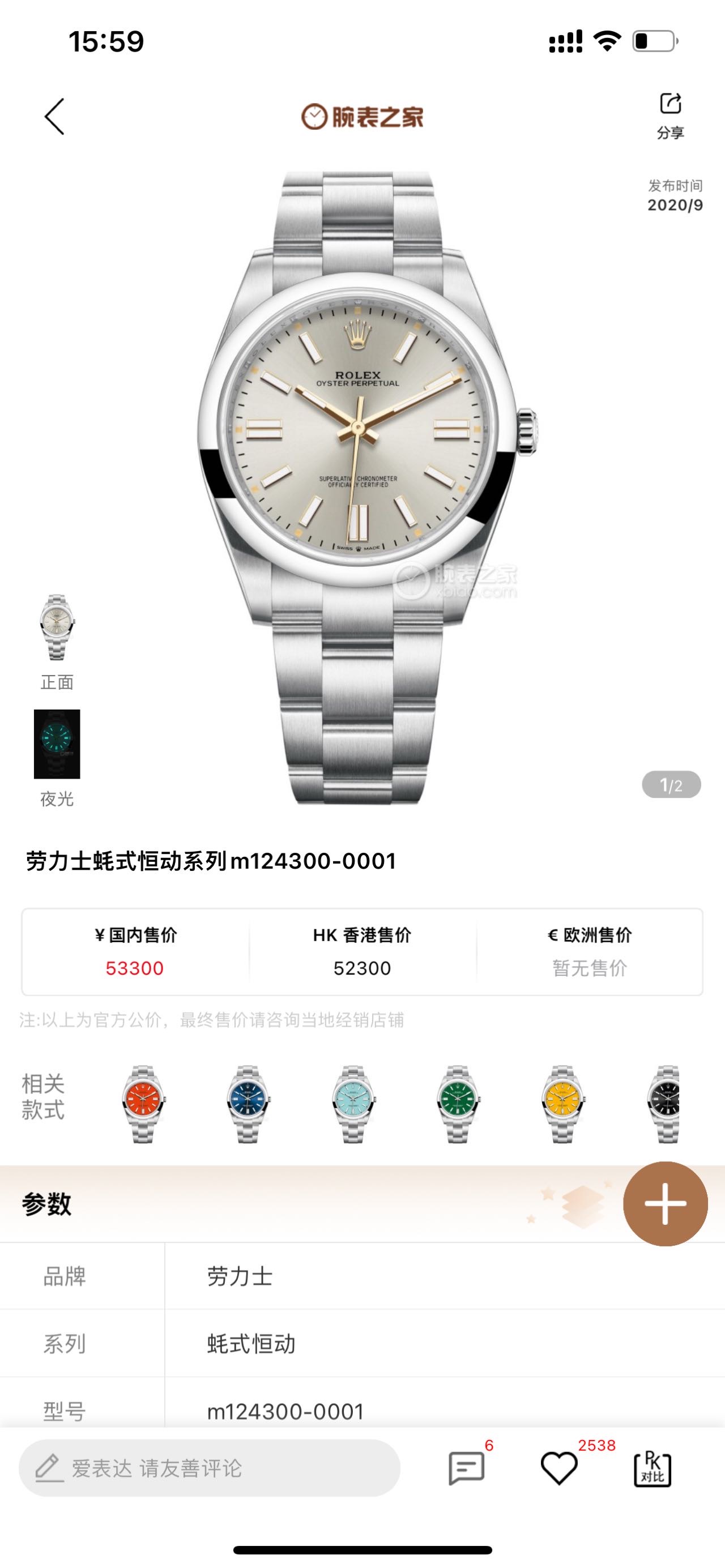Screen dimensions: 725x1568
Task: Open the turquoise dial related model
Action: tap(353, 1104)
